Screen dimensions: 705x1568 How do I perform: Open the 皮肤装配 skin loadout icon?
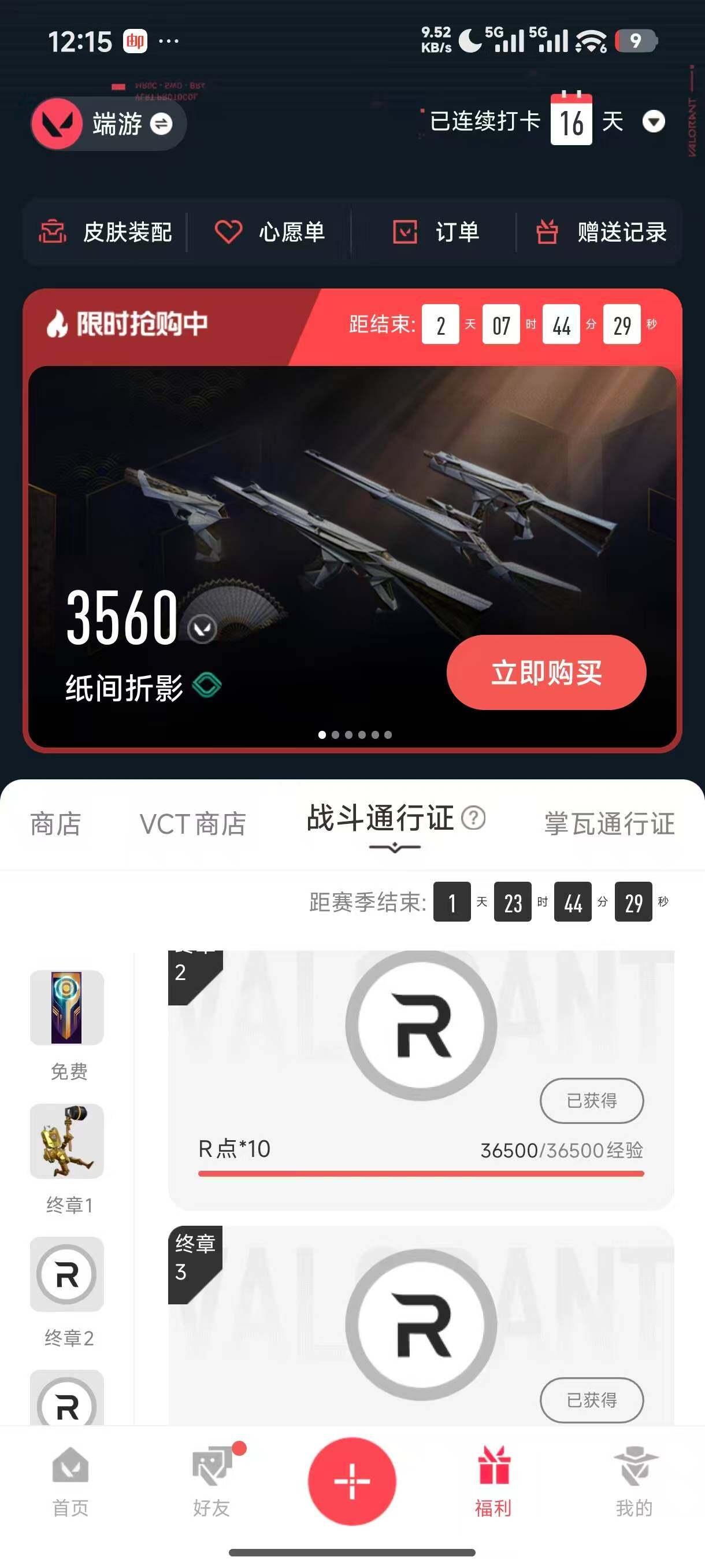click(x=54, y=232)
